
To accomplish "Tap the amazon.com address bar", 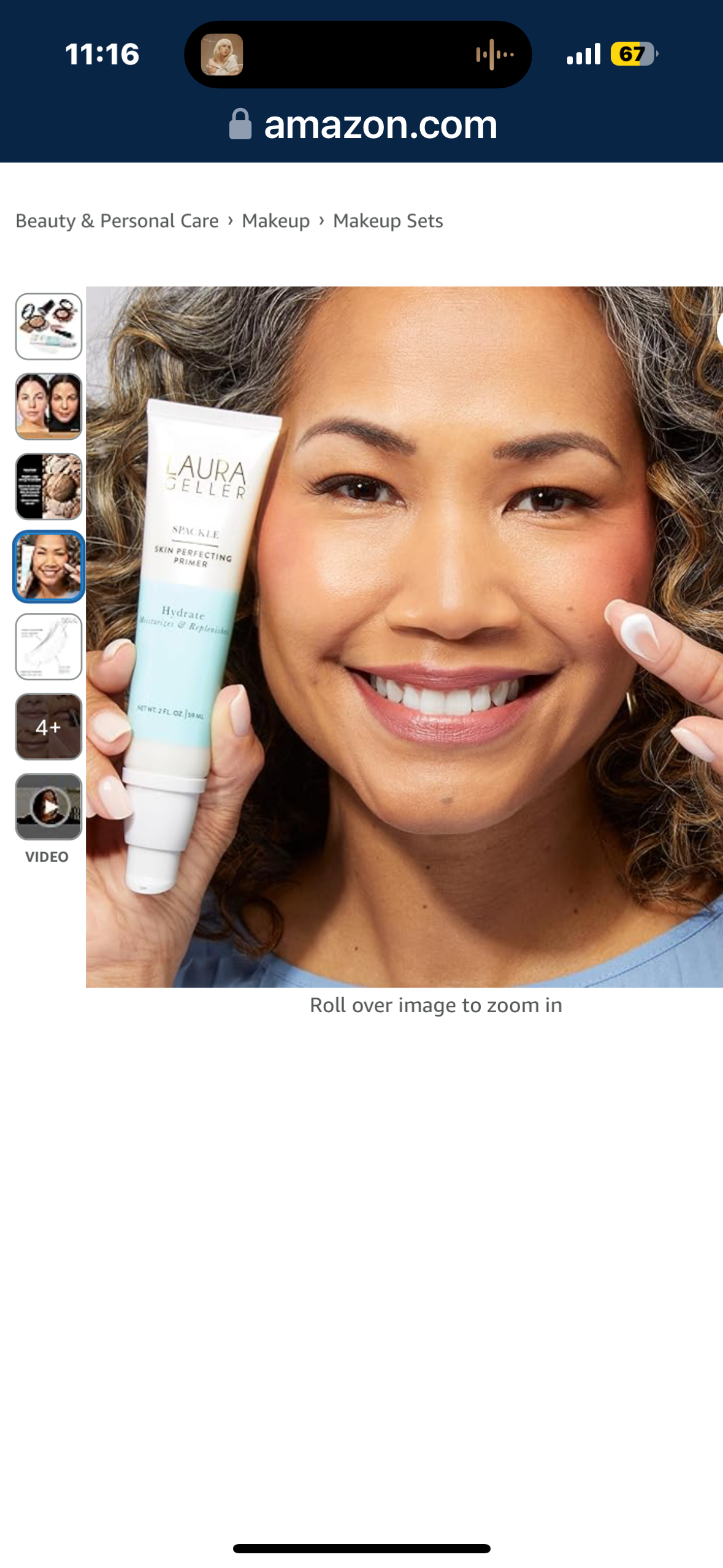I will click(362, 125).
